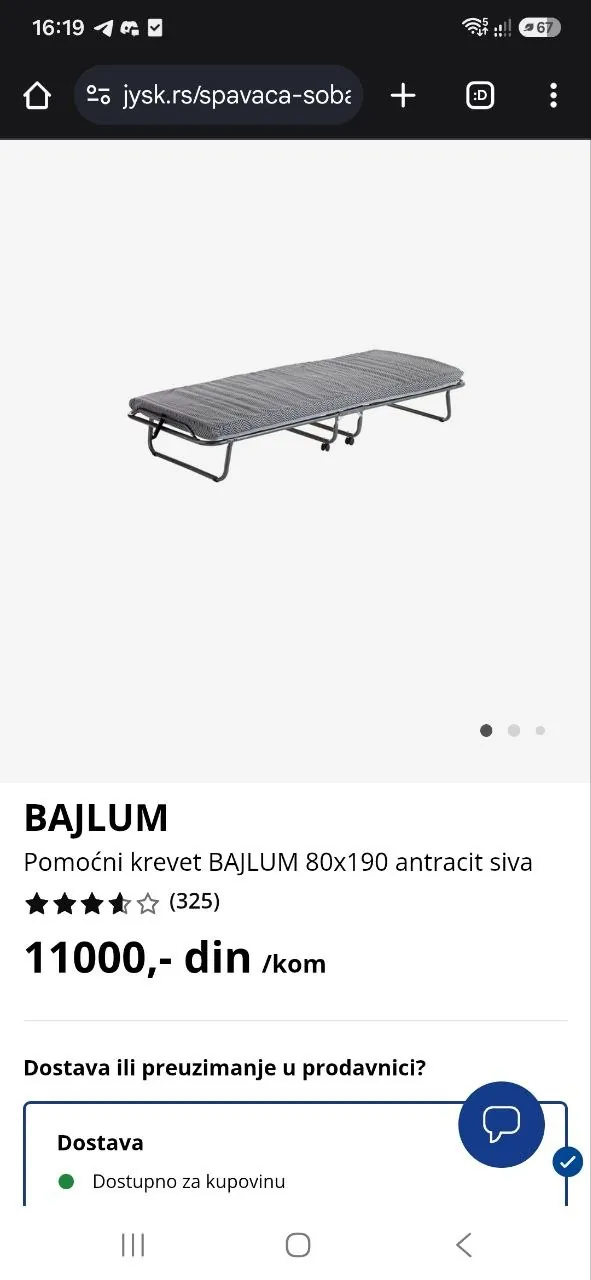
Task: Select the Dostava delivery option
Action: pos(295,1155)
